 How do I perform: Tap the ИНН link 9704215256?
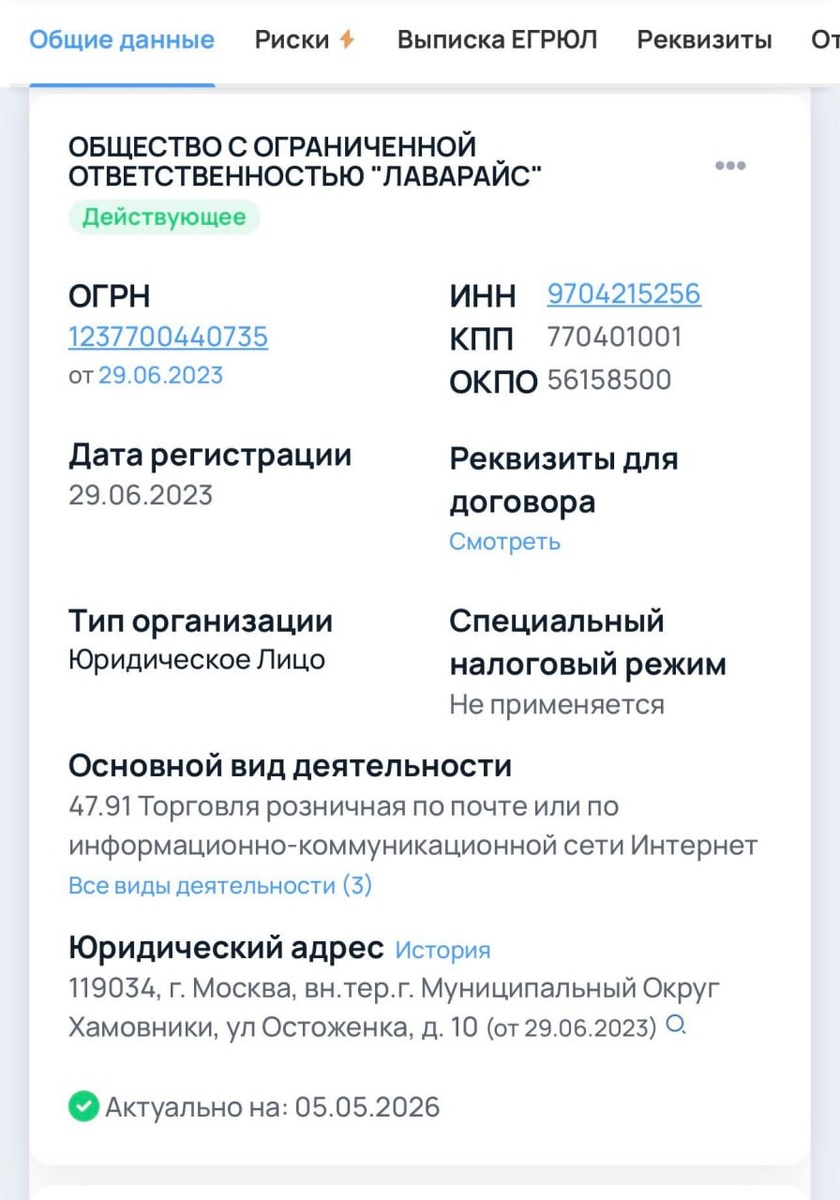pyautogui.click(x=624, y=294)
